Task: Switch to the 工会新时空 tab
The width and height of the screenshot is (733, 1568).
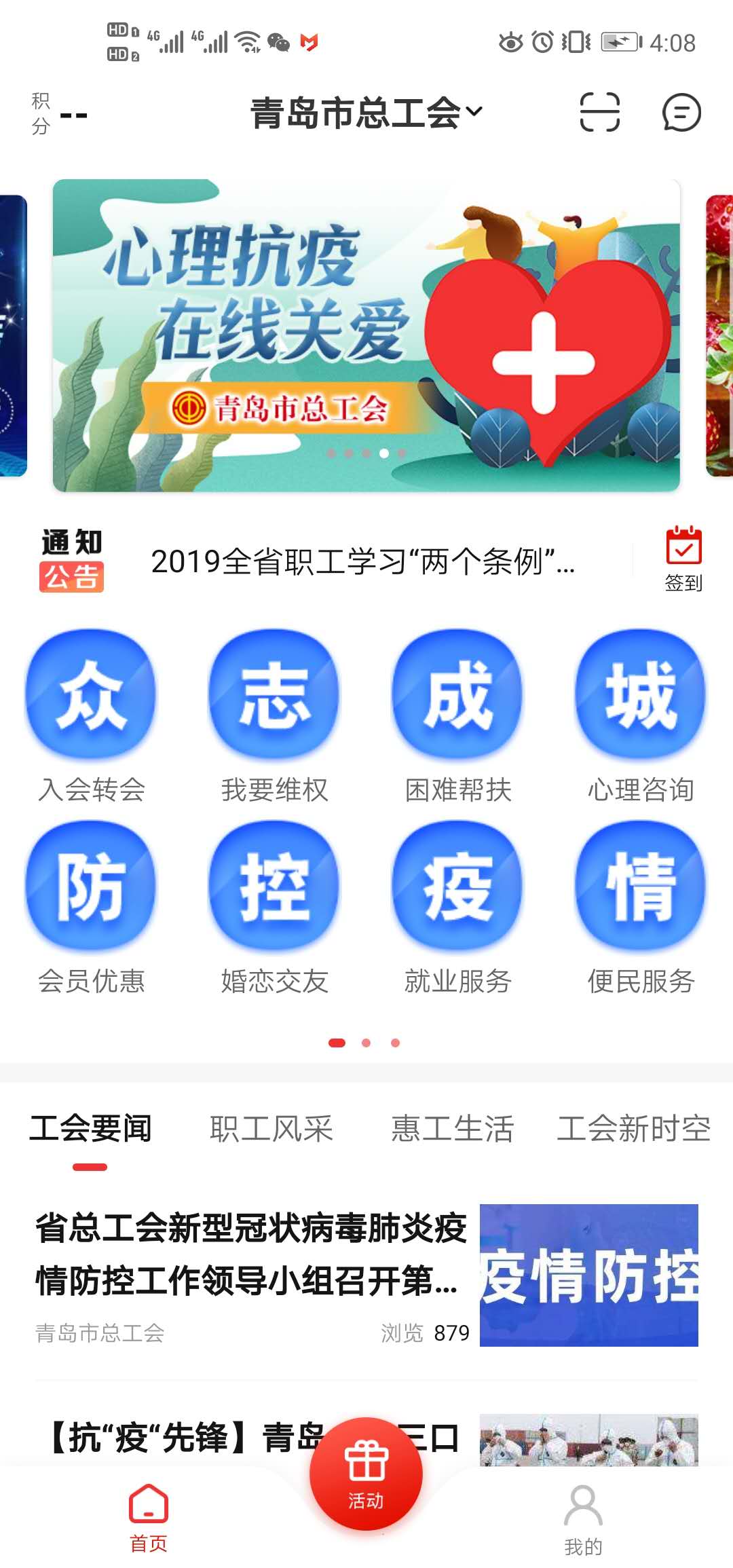Action: tap(633, 1129)
